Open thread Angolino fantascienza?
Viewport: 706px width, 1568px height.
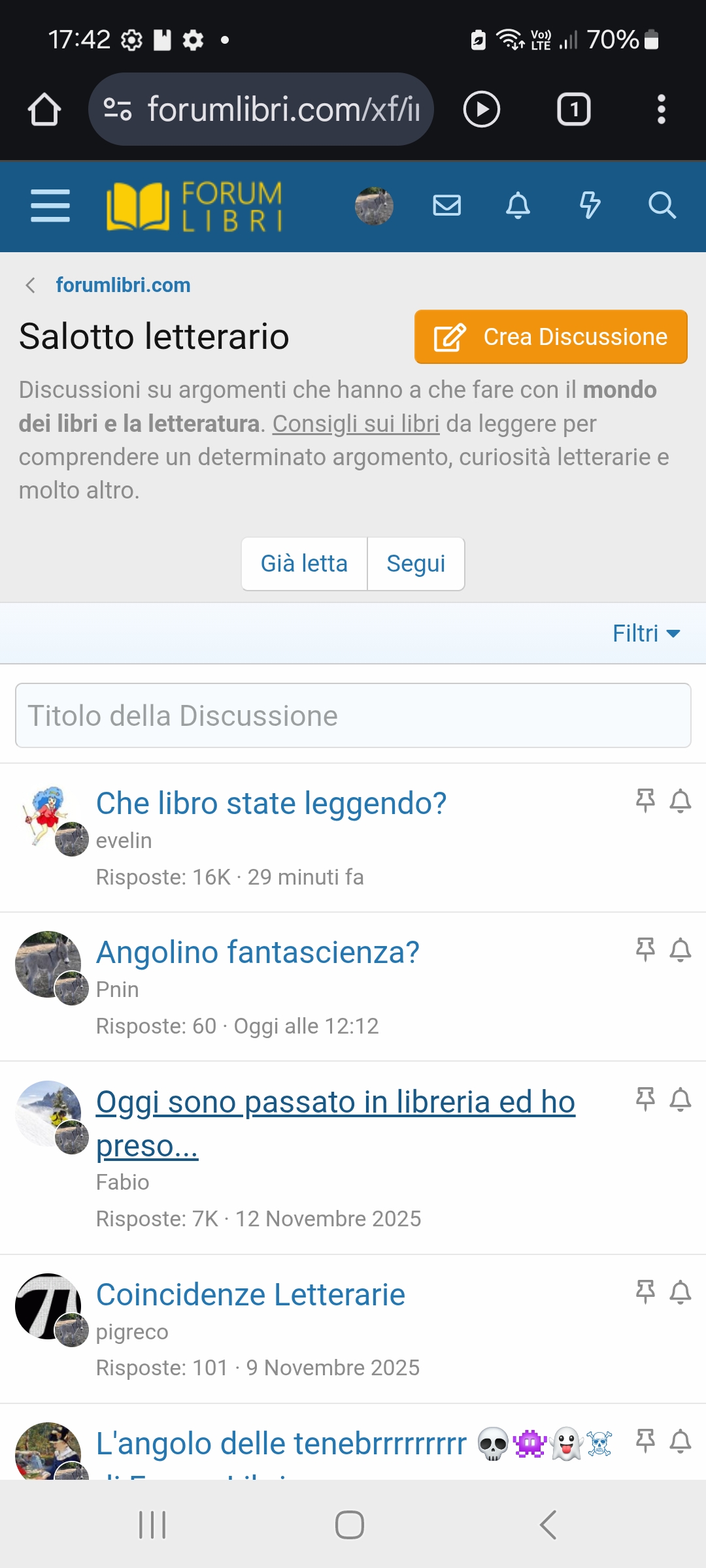(x=258, y=952)
